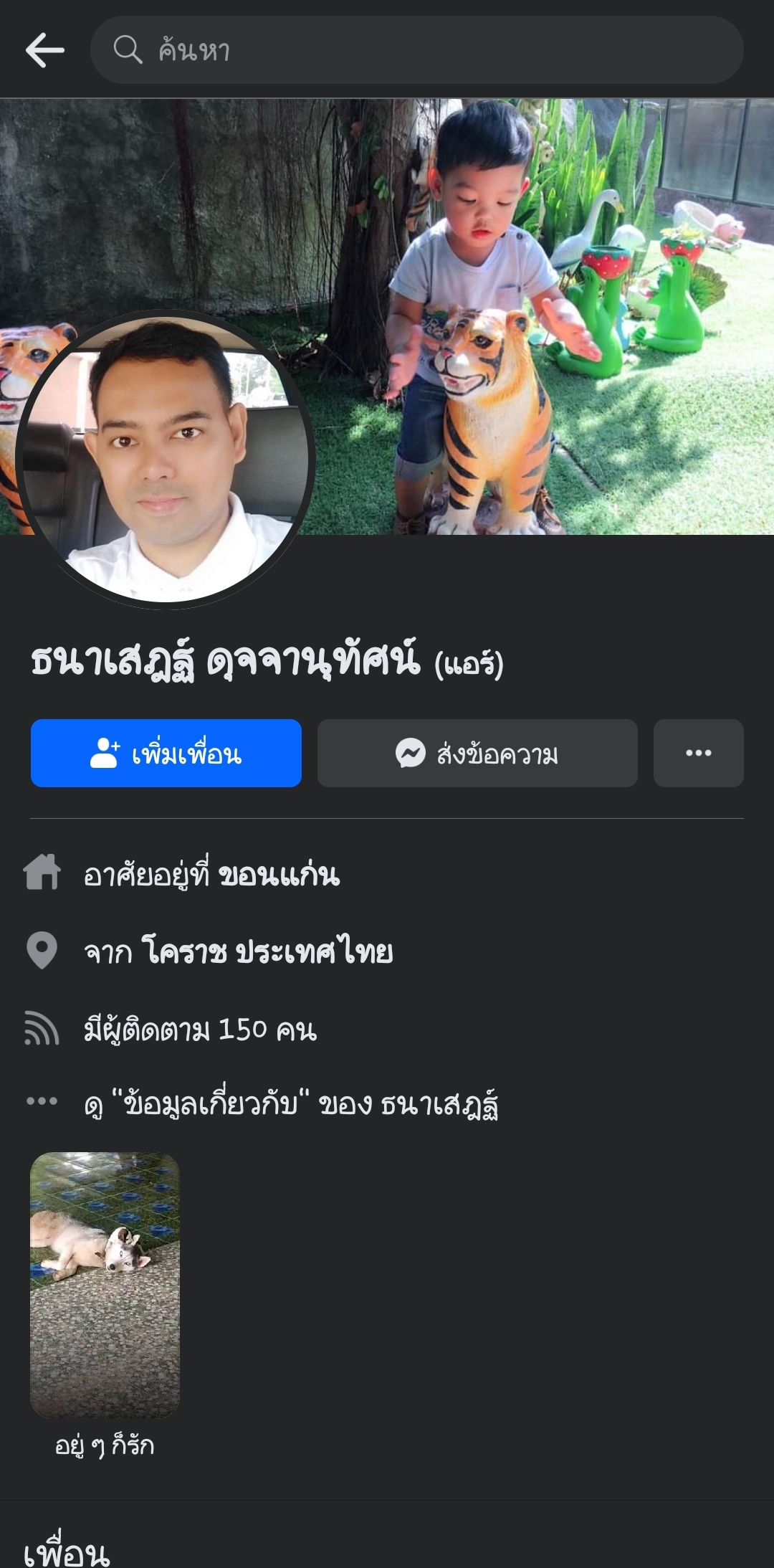This screenshot has width=774, height=1568.
Task: Open hometown โคราช ประเทศไทย link
Action: click(x=267, y=952)
